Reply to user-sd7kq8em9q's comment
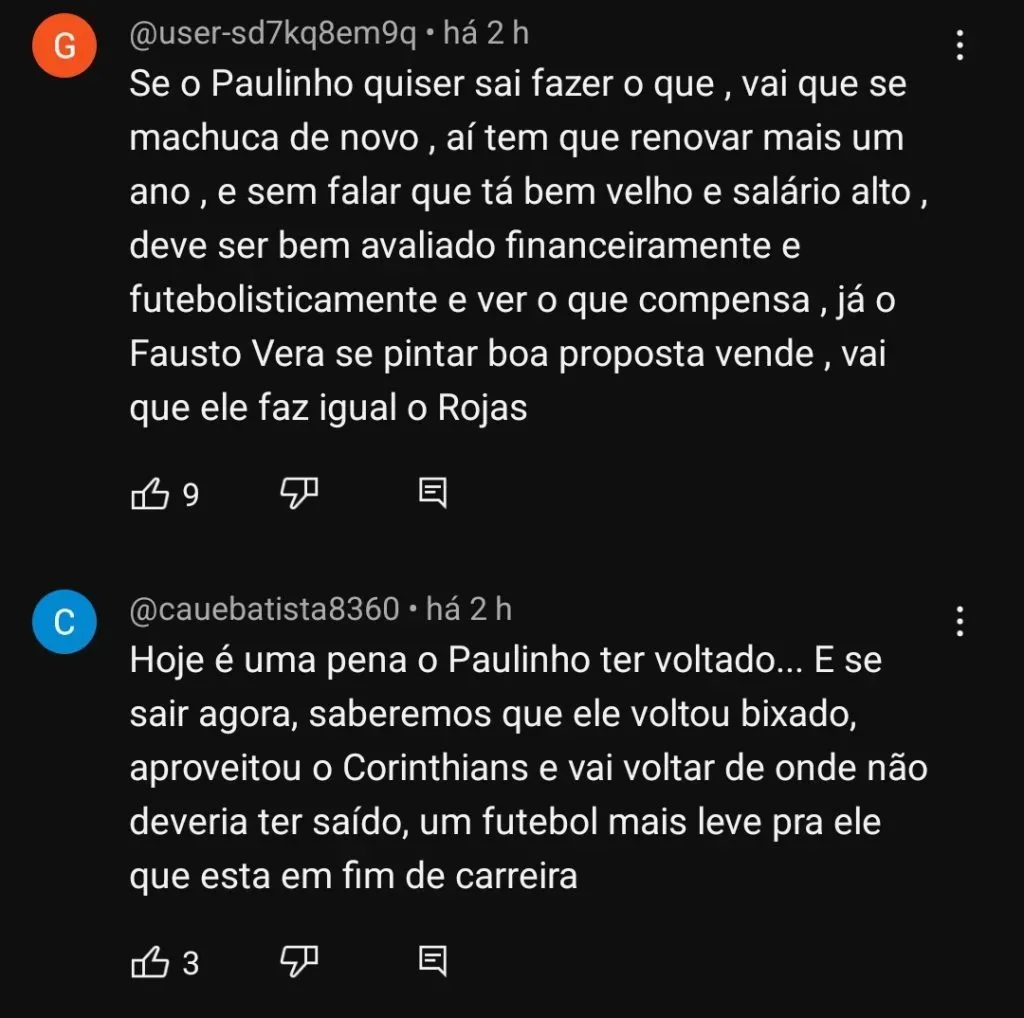This screenshot has width=1024, height=1018. click(432, 493)
